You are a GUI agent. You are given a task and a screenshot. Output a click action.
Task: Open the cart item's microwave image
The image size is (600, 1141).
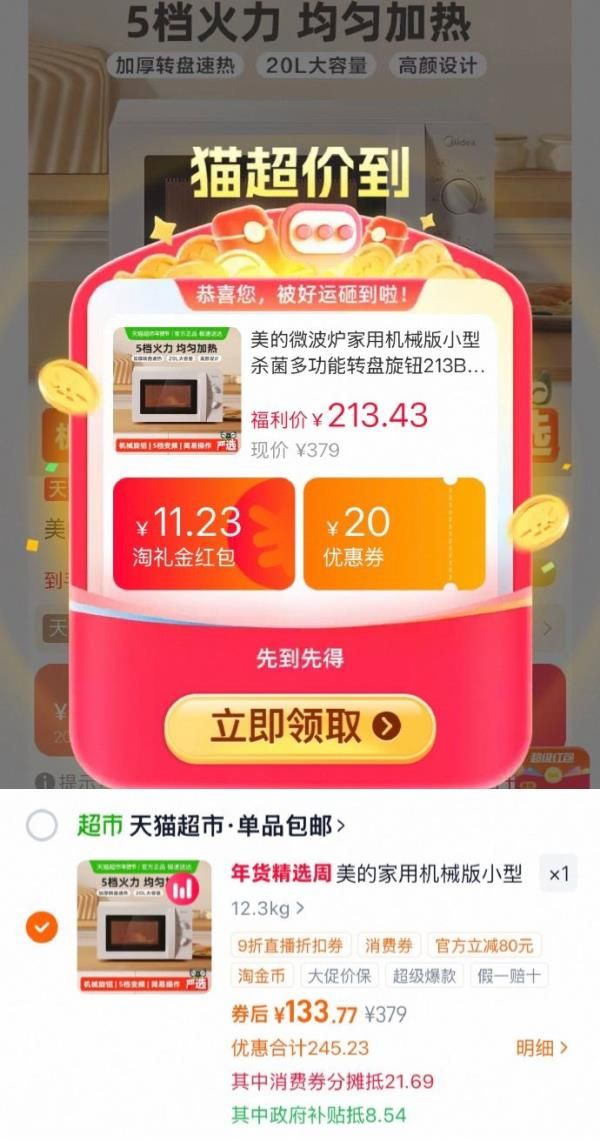[x=144, y=926]
